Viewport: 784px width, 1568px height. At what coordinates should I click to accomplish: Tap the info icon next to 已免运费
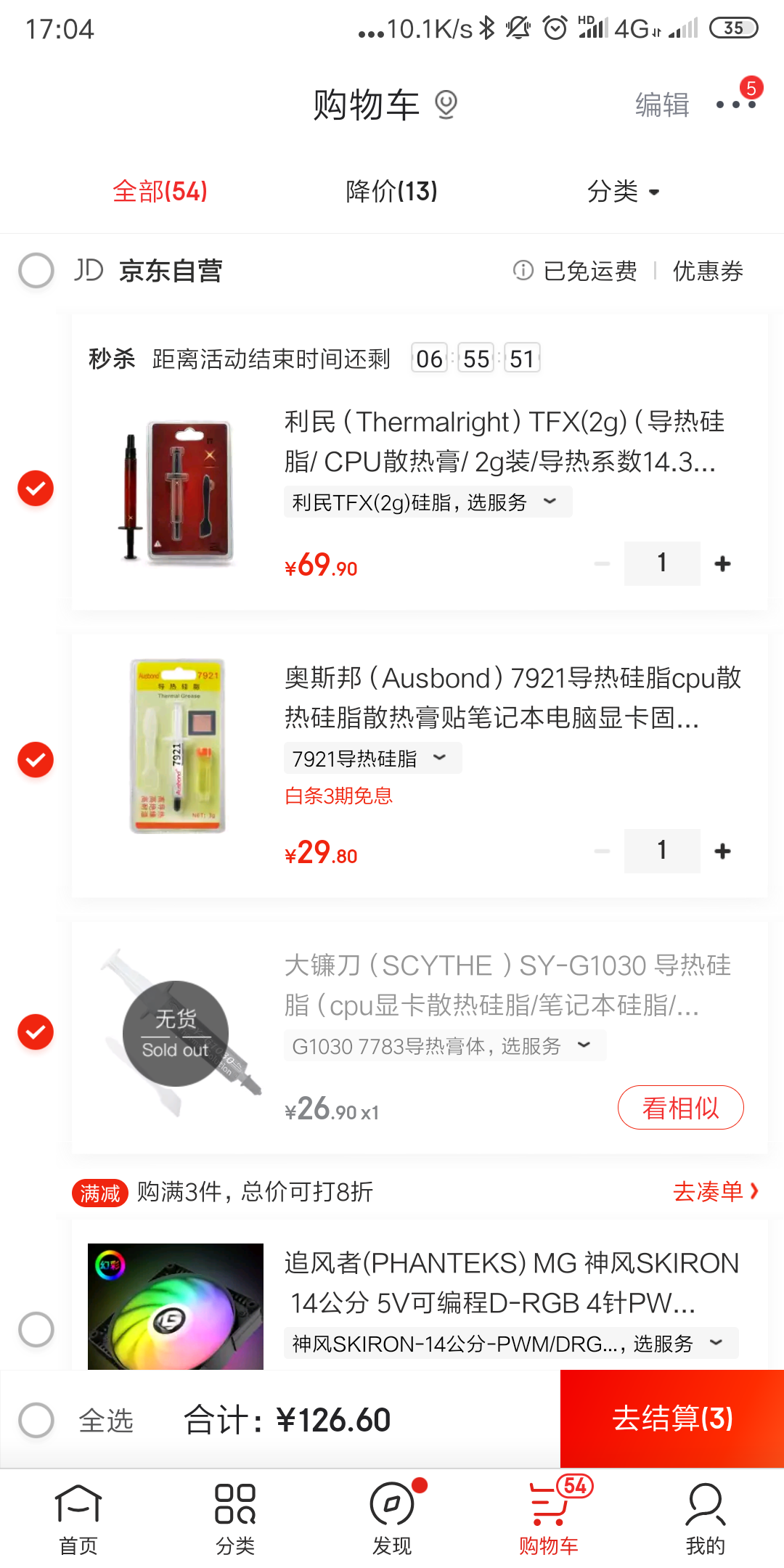(524, 271)
